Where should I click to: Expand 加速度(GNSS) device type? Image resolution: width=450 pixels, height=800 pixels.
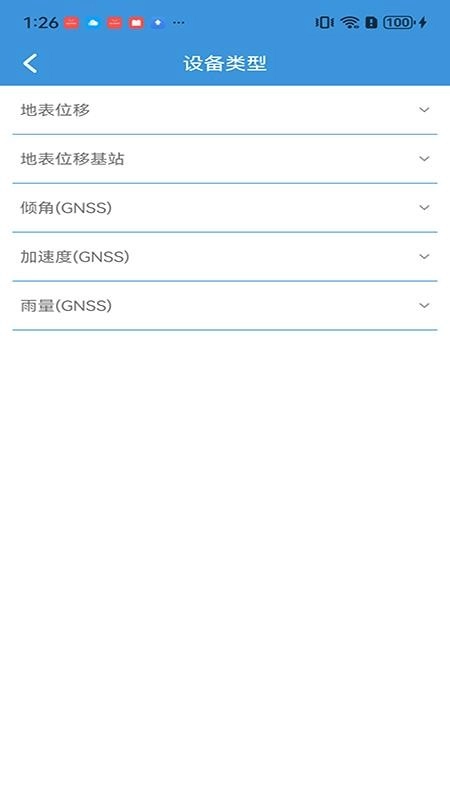pos(224,257)
